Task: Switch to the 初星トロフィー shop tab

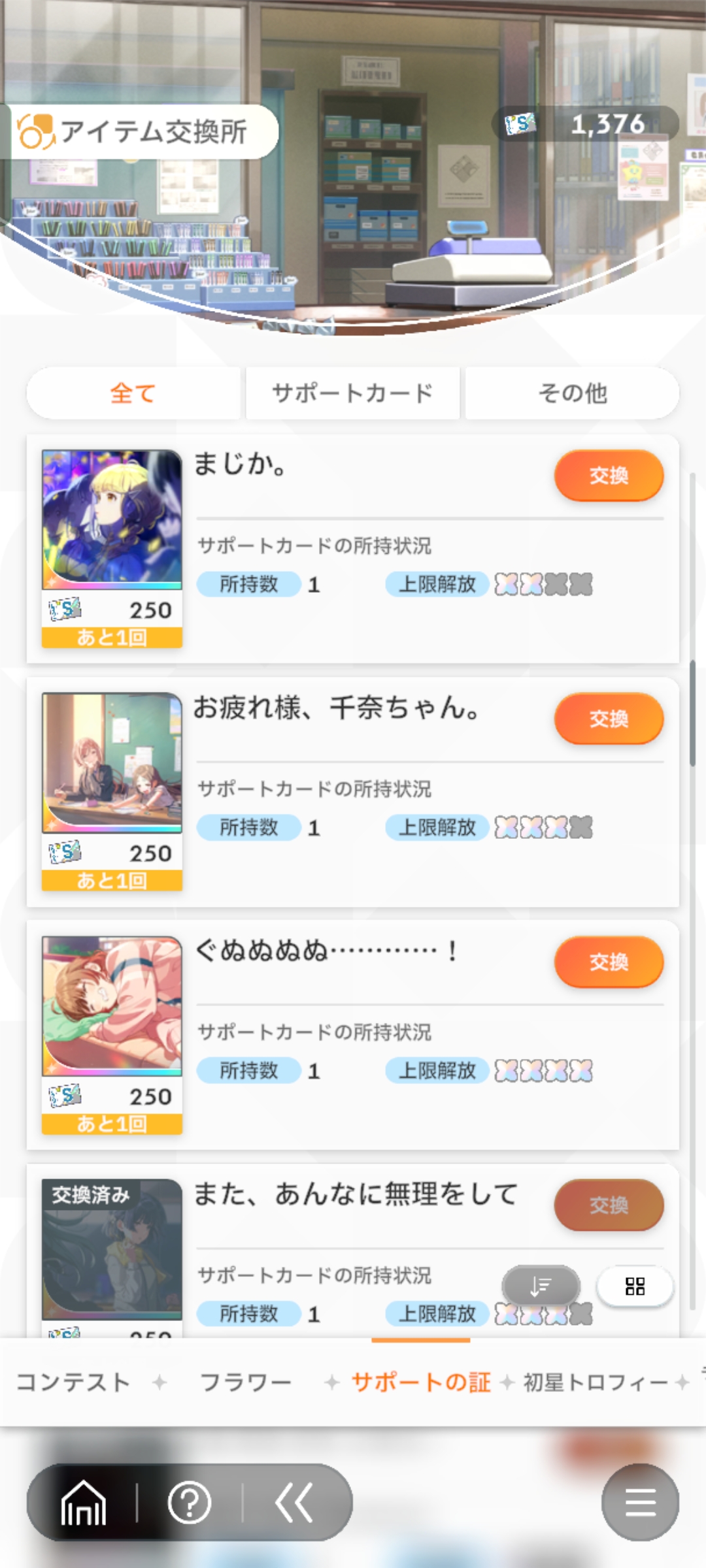Action: (x=595, y=1382)
